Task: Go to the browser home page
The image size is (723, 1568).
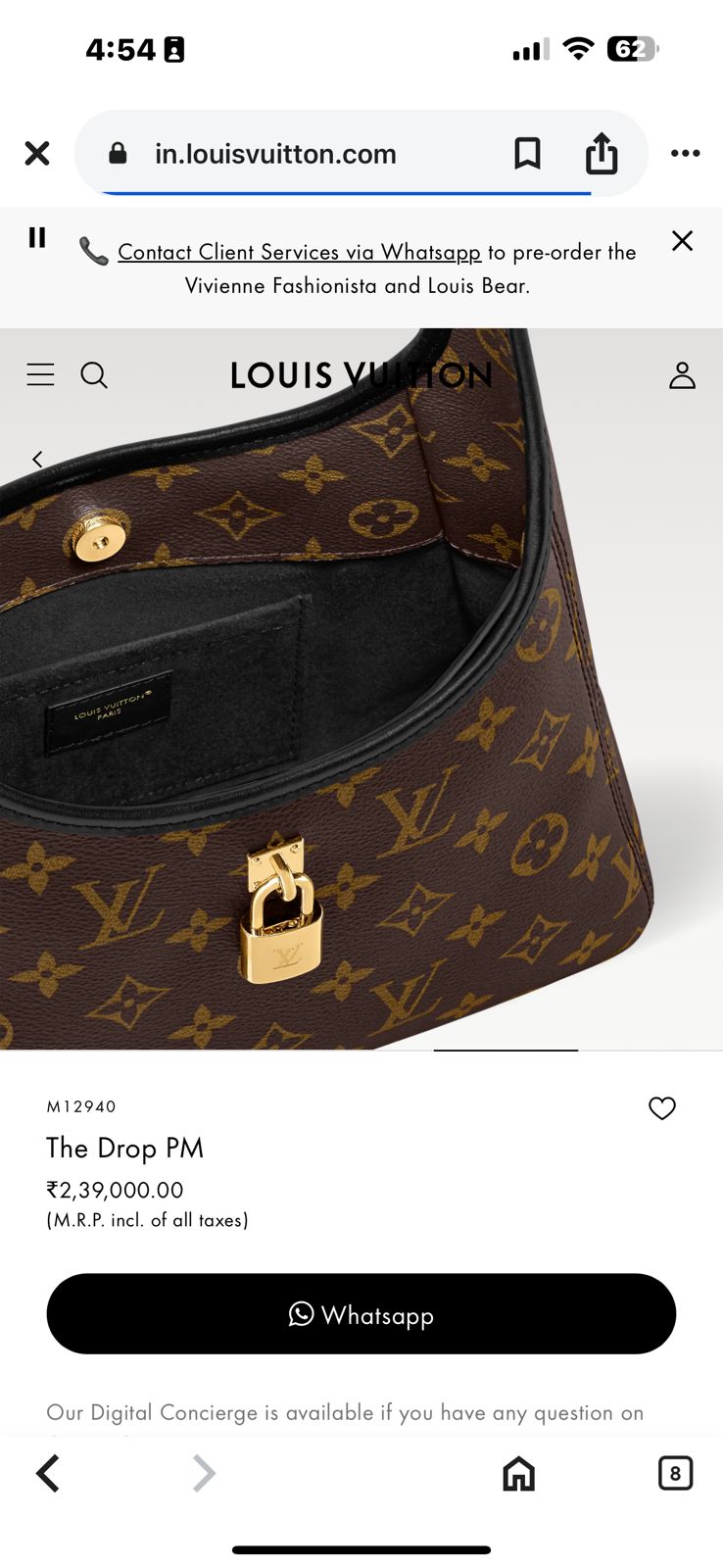Action: pyautogui.click(x=518, y=1473)
